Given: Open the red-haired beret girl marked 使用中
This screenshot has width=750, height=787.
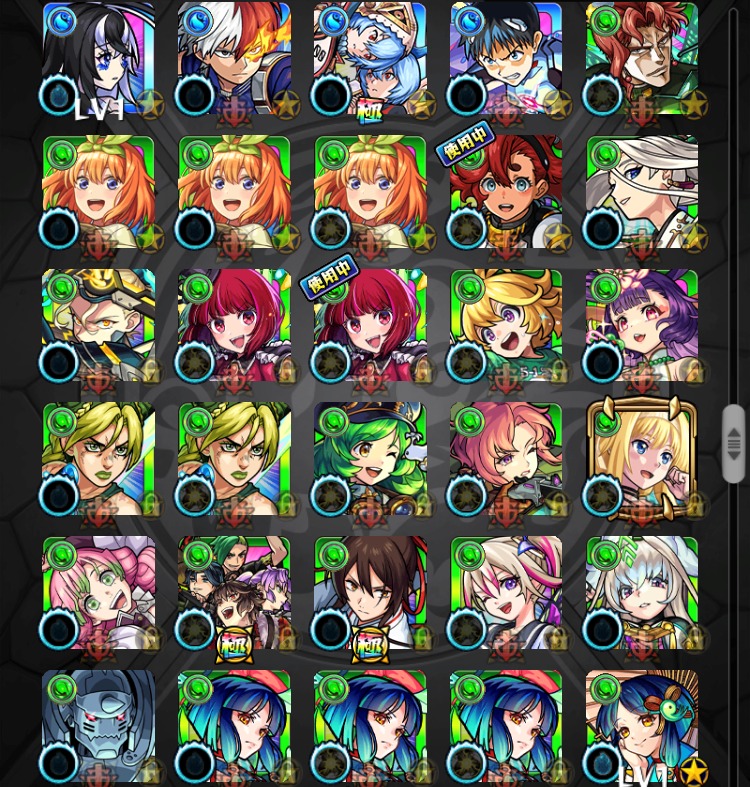Looking at the screenshot, I should click(370, 326).
